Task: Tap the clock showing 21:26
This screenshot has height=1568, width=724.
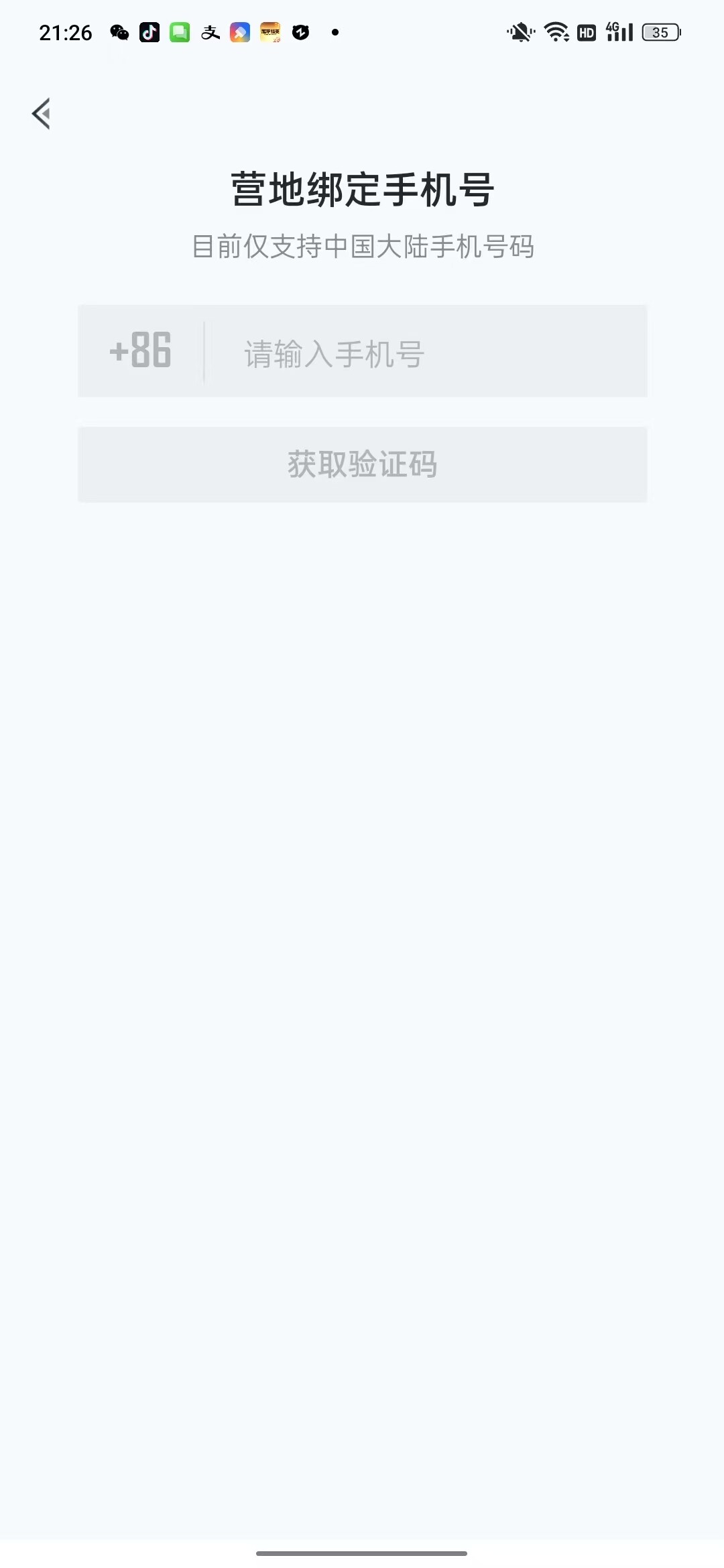Action: 67,32
